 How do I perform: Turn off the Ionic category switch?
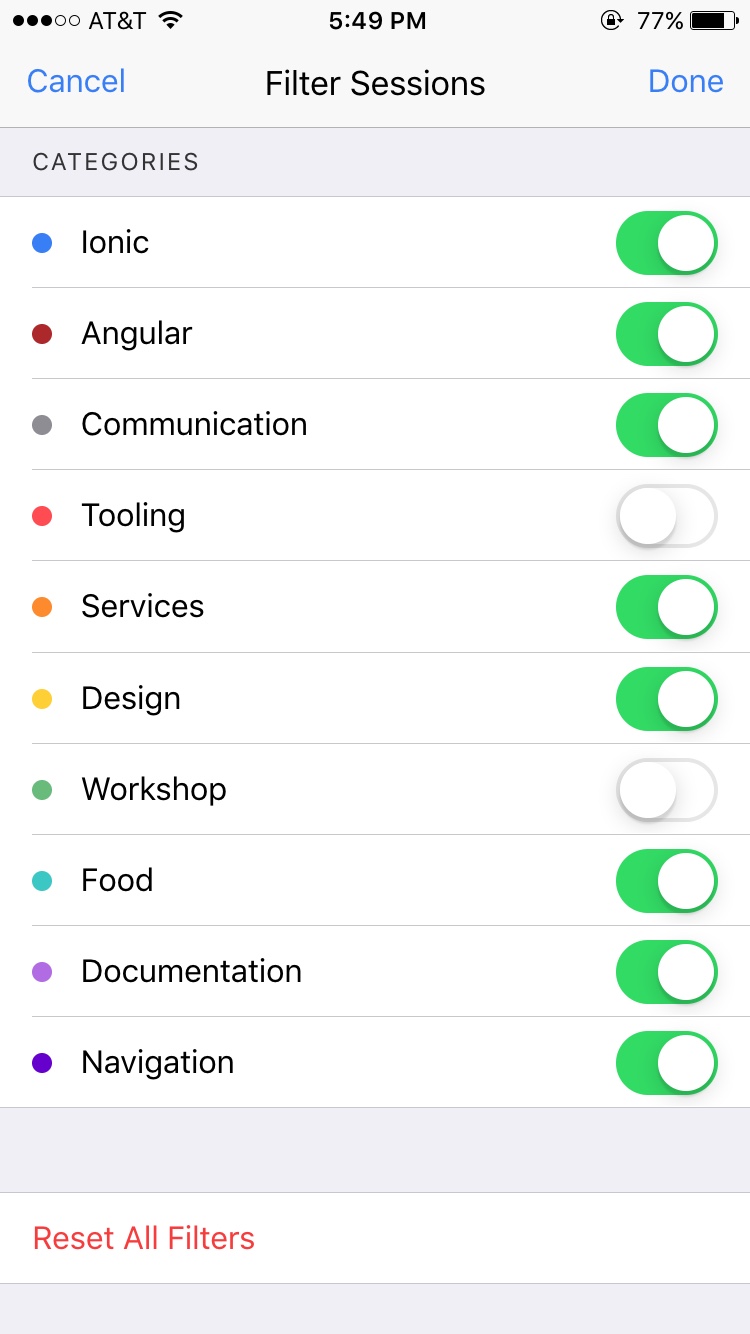pos(667,243)
